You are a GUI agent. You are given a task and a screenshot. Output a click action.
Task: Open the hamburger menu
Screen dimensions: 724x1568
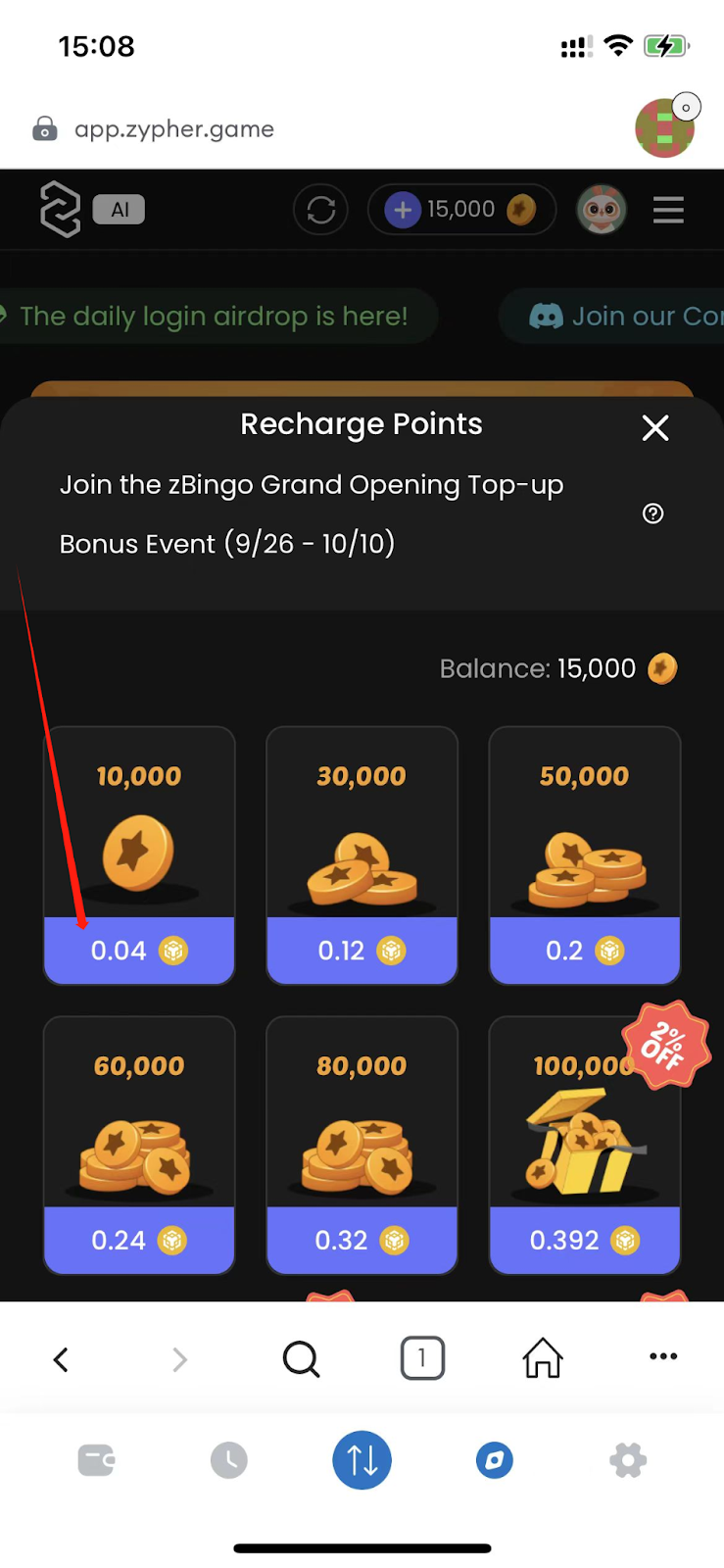coord(668,210)
